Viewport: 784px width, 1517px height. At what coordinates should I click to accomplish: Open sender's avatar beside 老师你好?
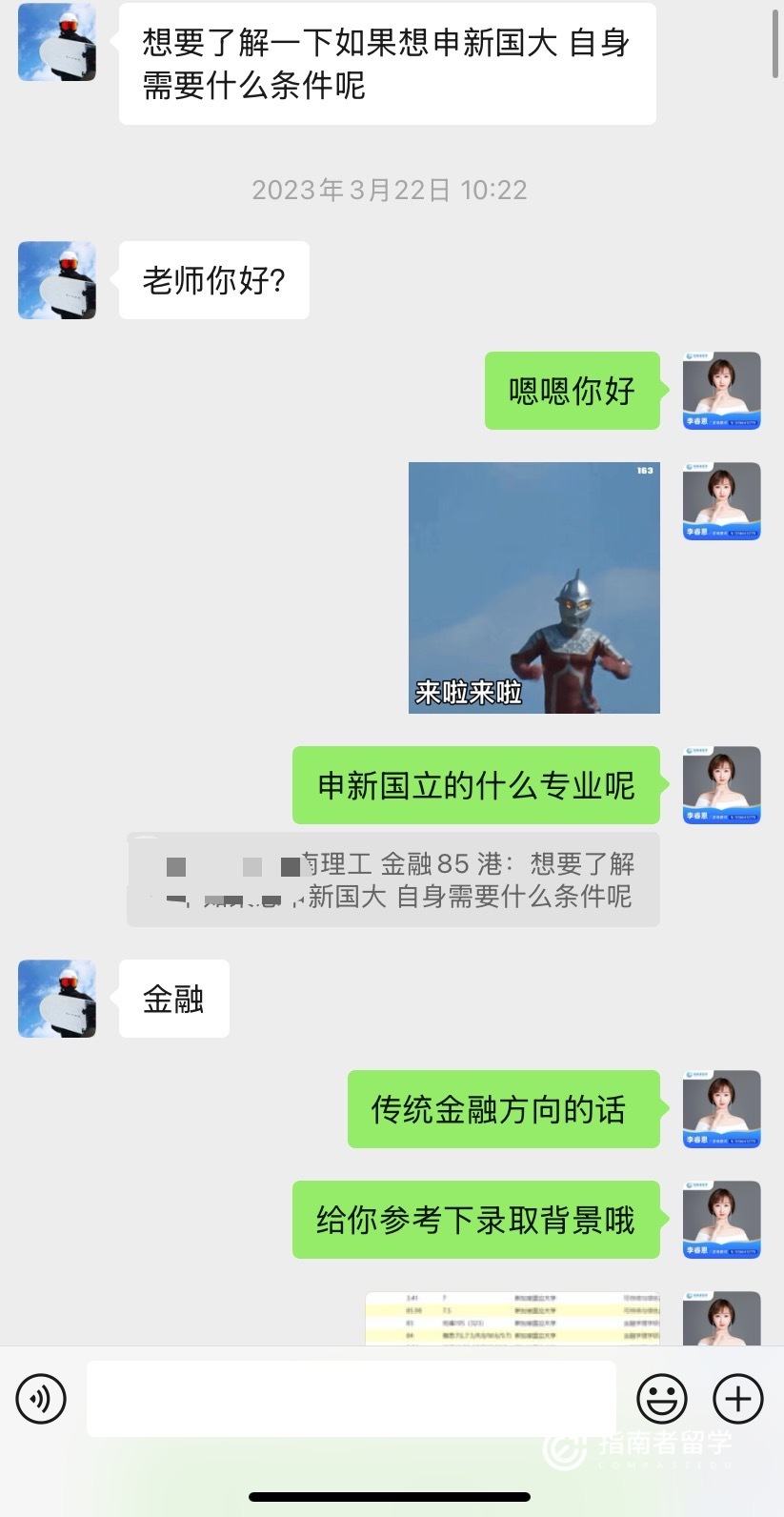coord(57,280)
